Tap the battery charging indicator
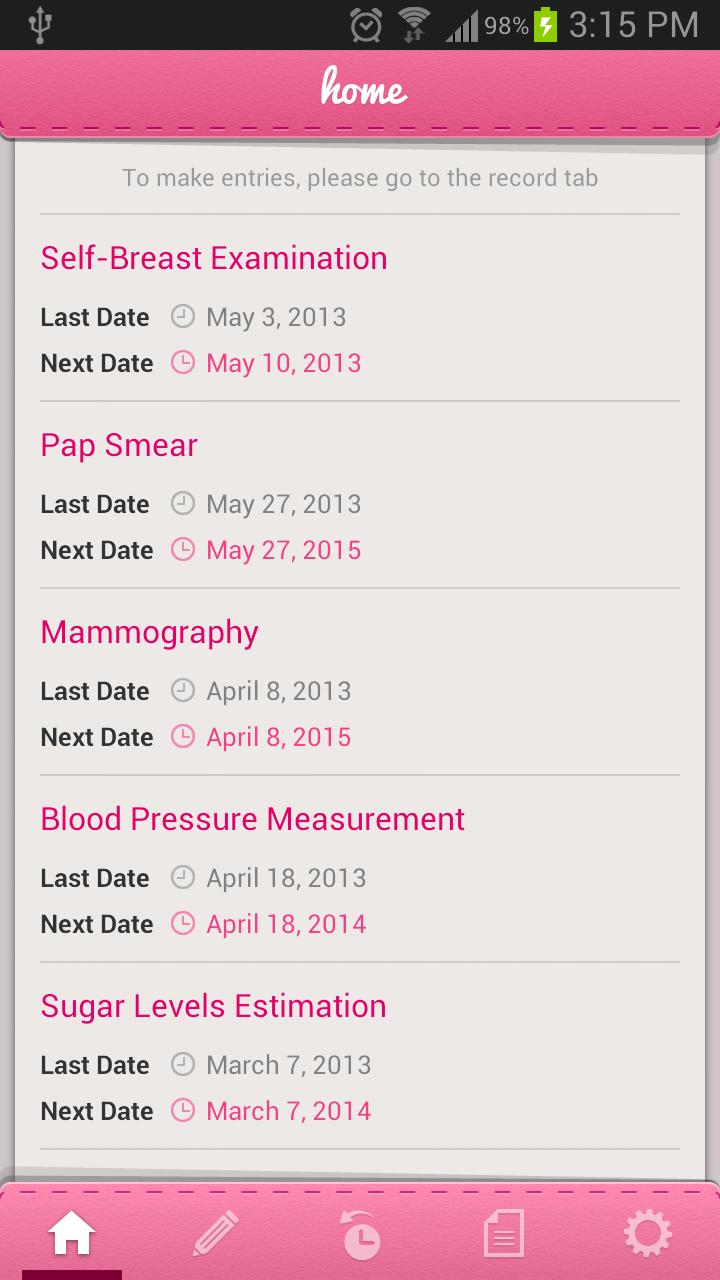Screen dimensions: 720x1280 point(546,24)
